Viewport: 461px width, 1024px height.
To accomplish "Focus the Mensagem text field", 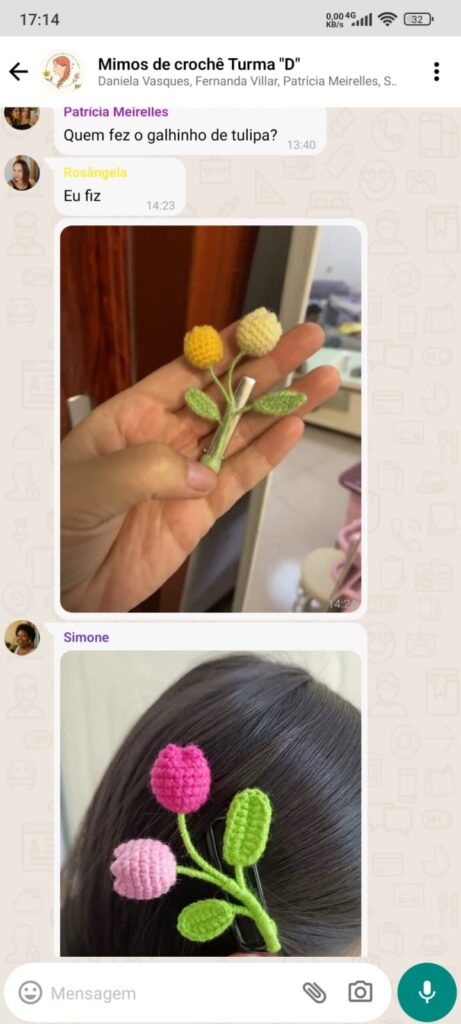I will coord(171,993).
